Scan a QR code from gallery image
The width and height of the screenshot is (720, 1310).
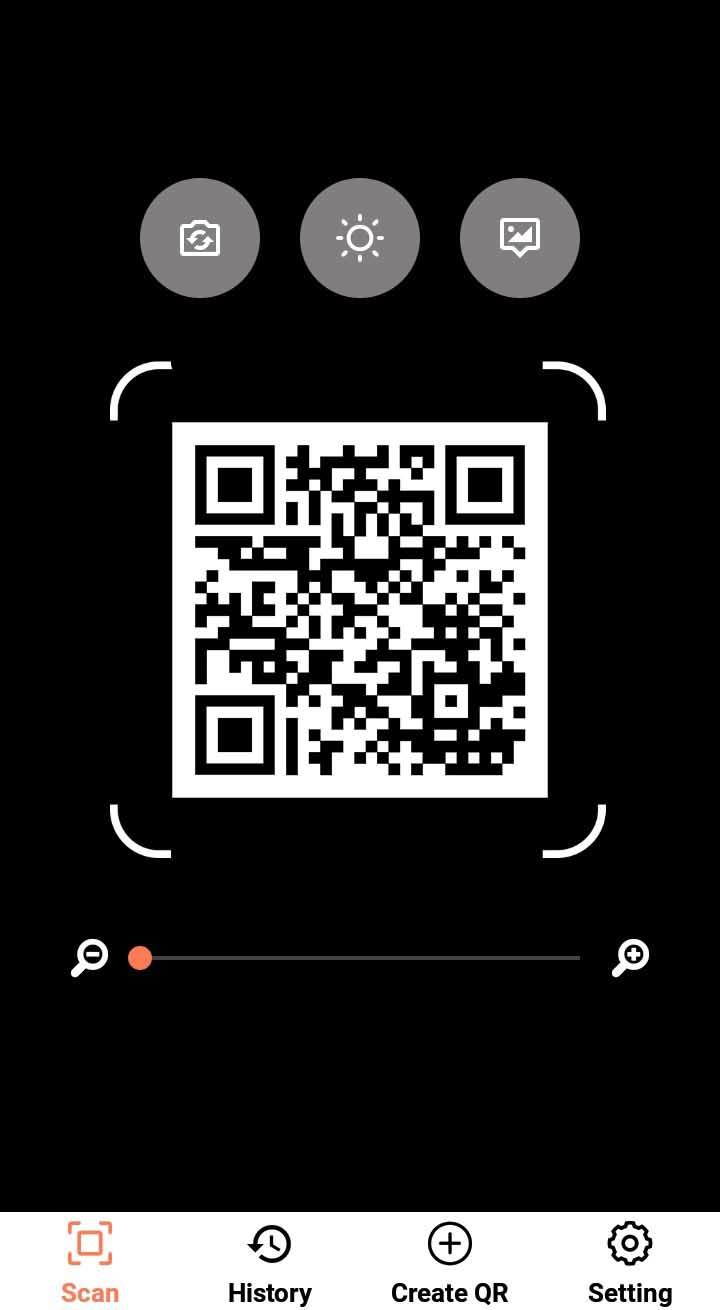(520, 238)
